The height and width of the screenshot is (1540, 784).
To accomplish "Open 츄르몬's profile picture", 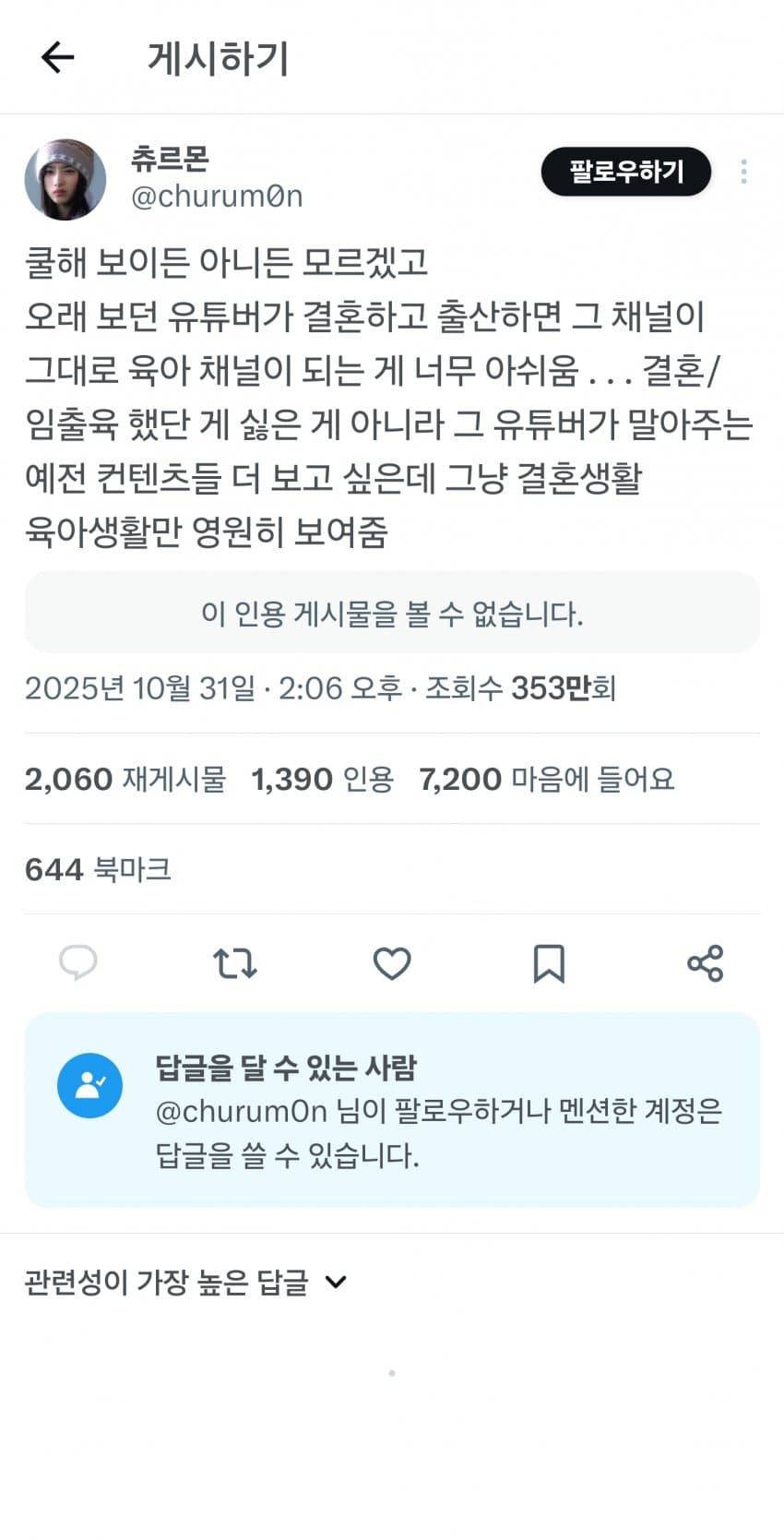I will [65, 179].
